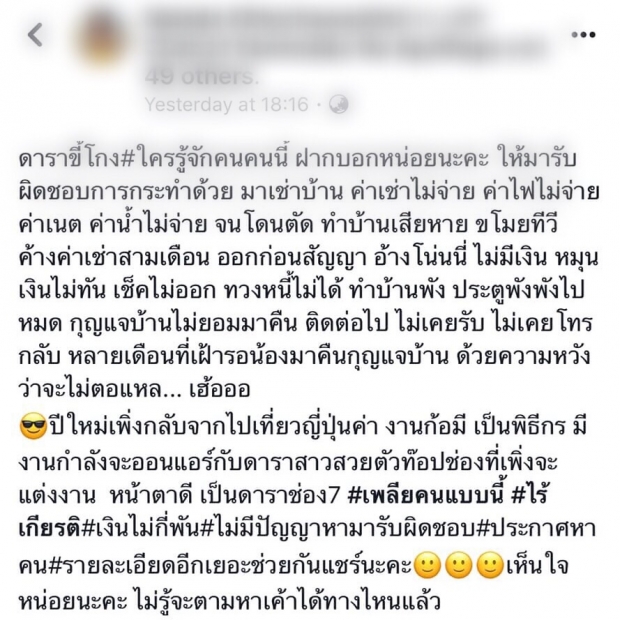Open the poster's profile picture
The height and width of the screenshot is (620, 620).
coord(101,38)
